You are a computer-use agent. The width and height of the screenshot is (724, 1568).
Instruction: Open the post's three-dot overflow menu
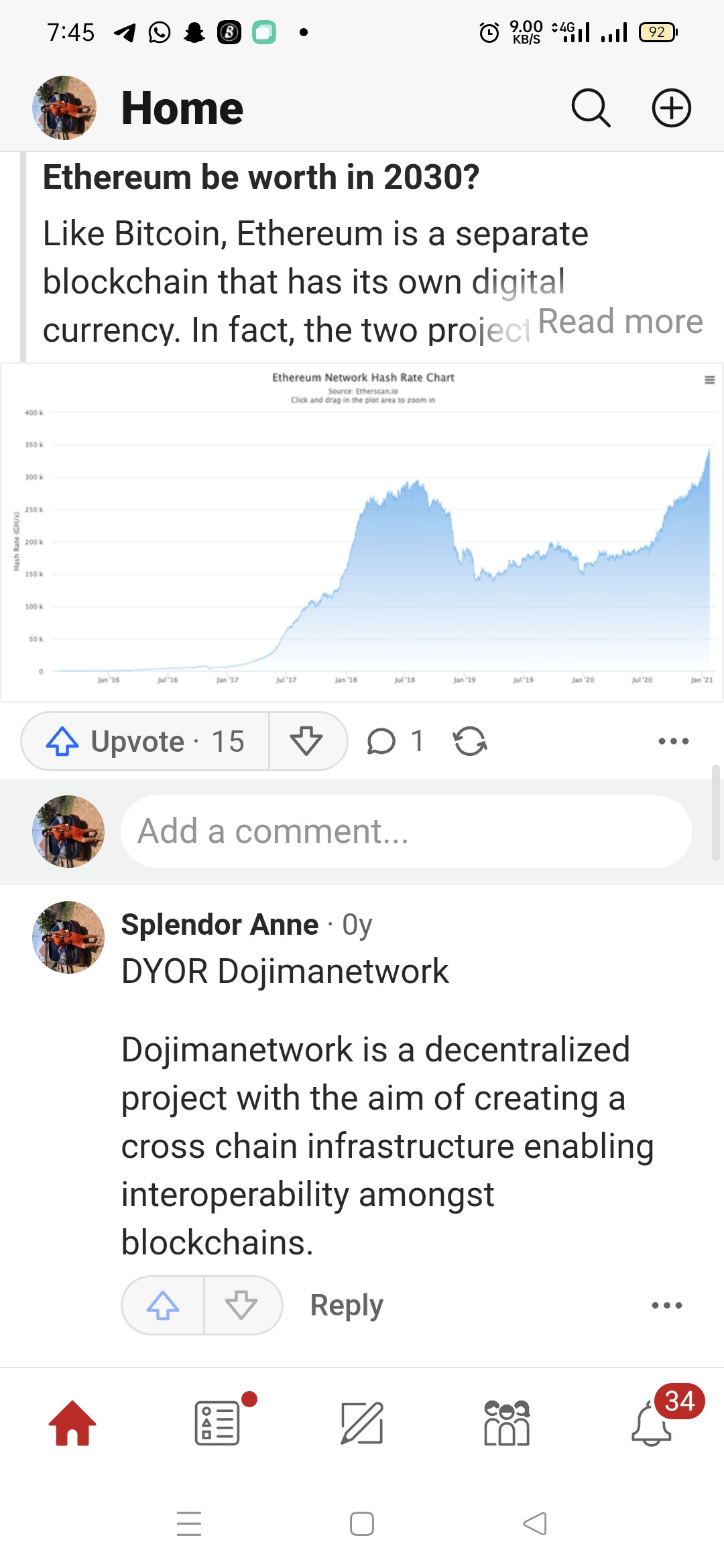(674, 741)
